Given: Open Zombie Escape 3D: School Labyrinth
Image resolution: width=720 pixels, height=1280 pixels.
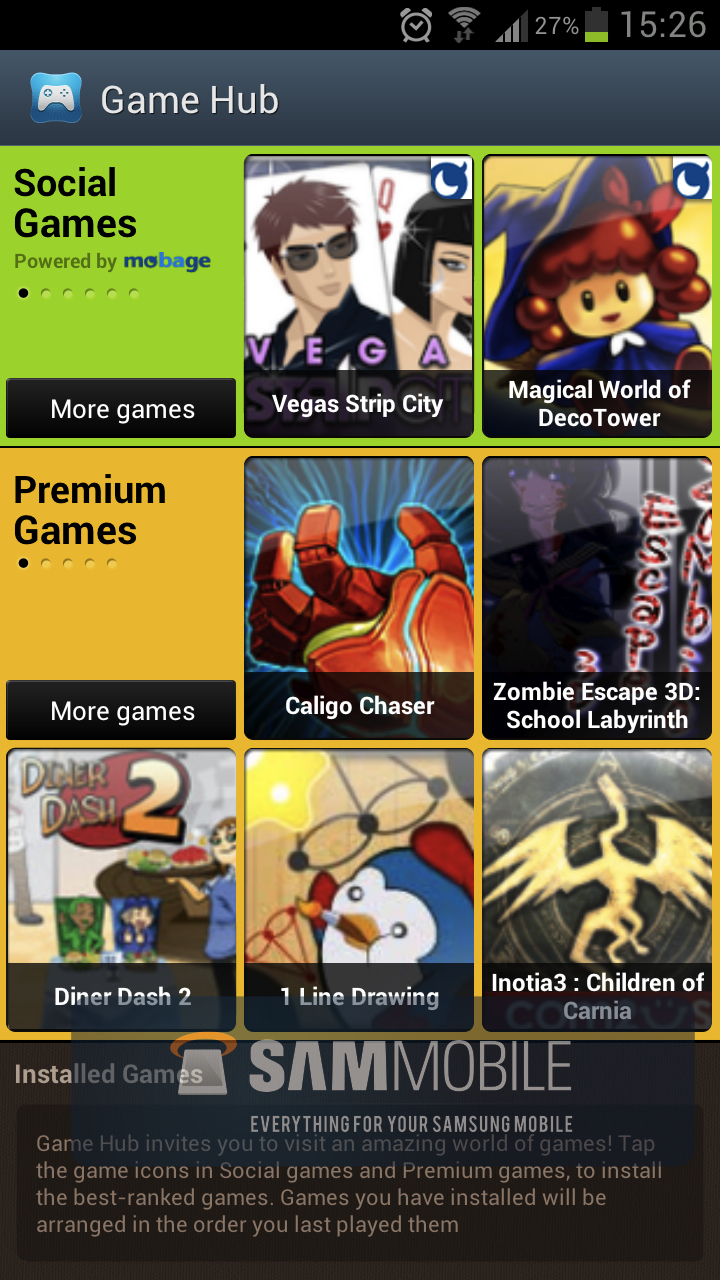Looking at the screenshot, I should [597, 597].
